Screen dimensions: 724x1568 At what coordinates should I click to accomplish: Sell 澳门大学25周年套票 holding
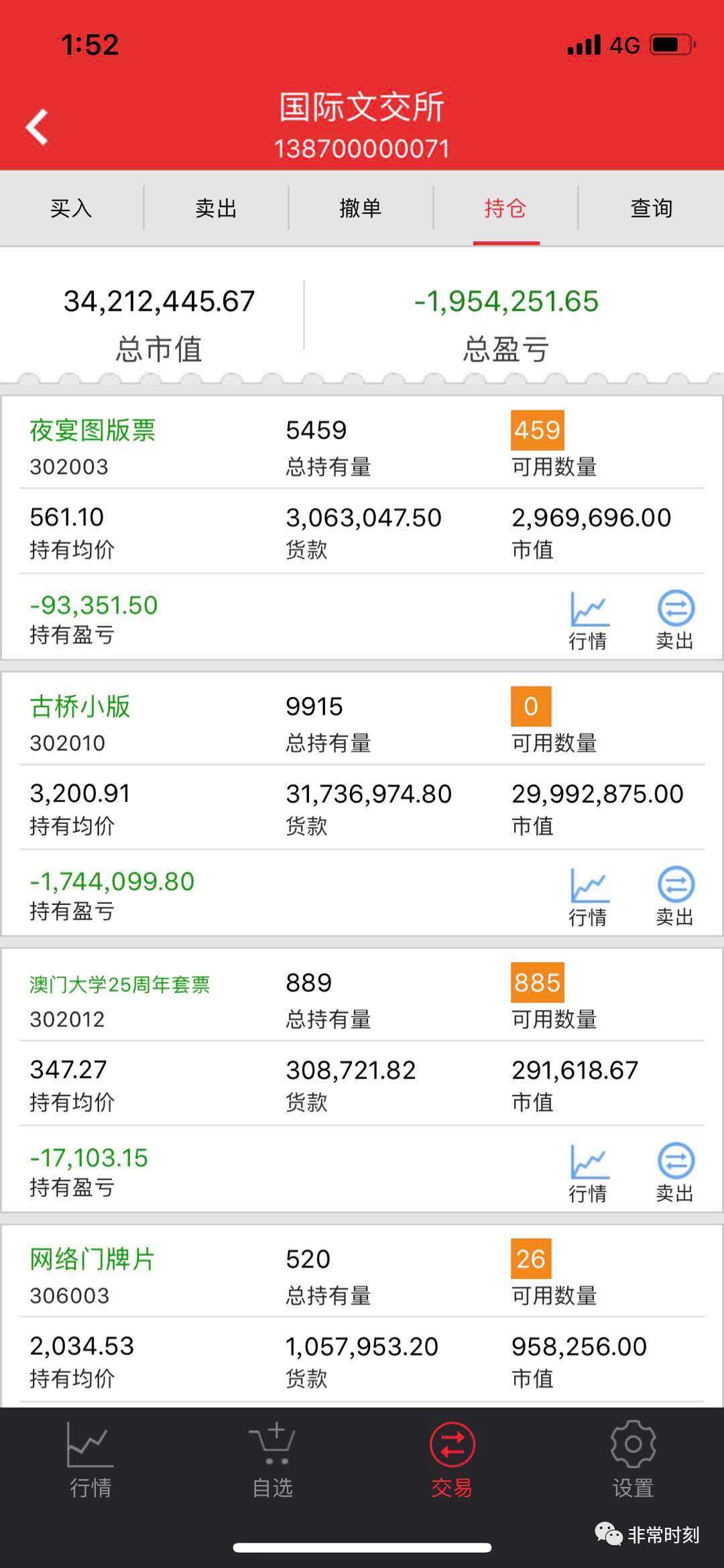click(x=675, y=1172)
